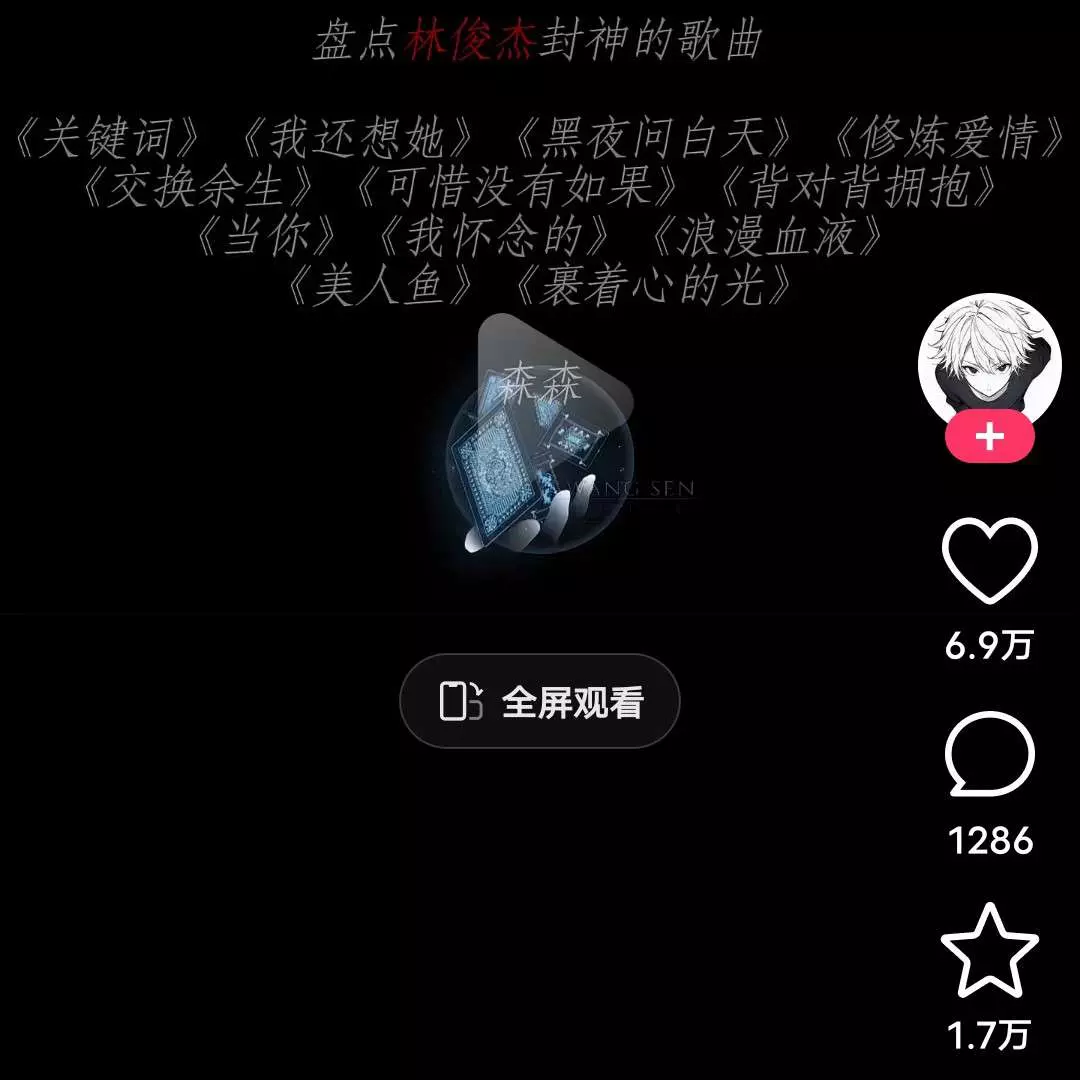This screenshot has width=1080, height=1080.
Task: Open the comments section
Action: point(990,754)
